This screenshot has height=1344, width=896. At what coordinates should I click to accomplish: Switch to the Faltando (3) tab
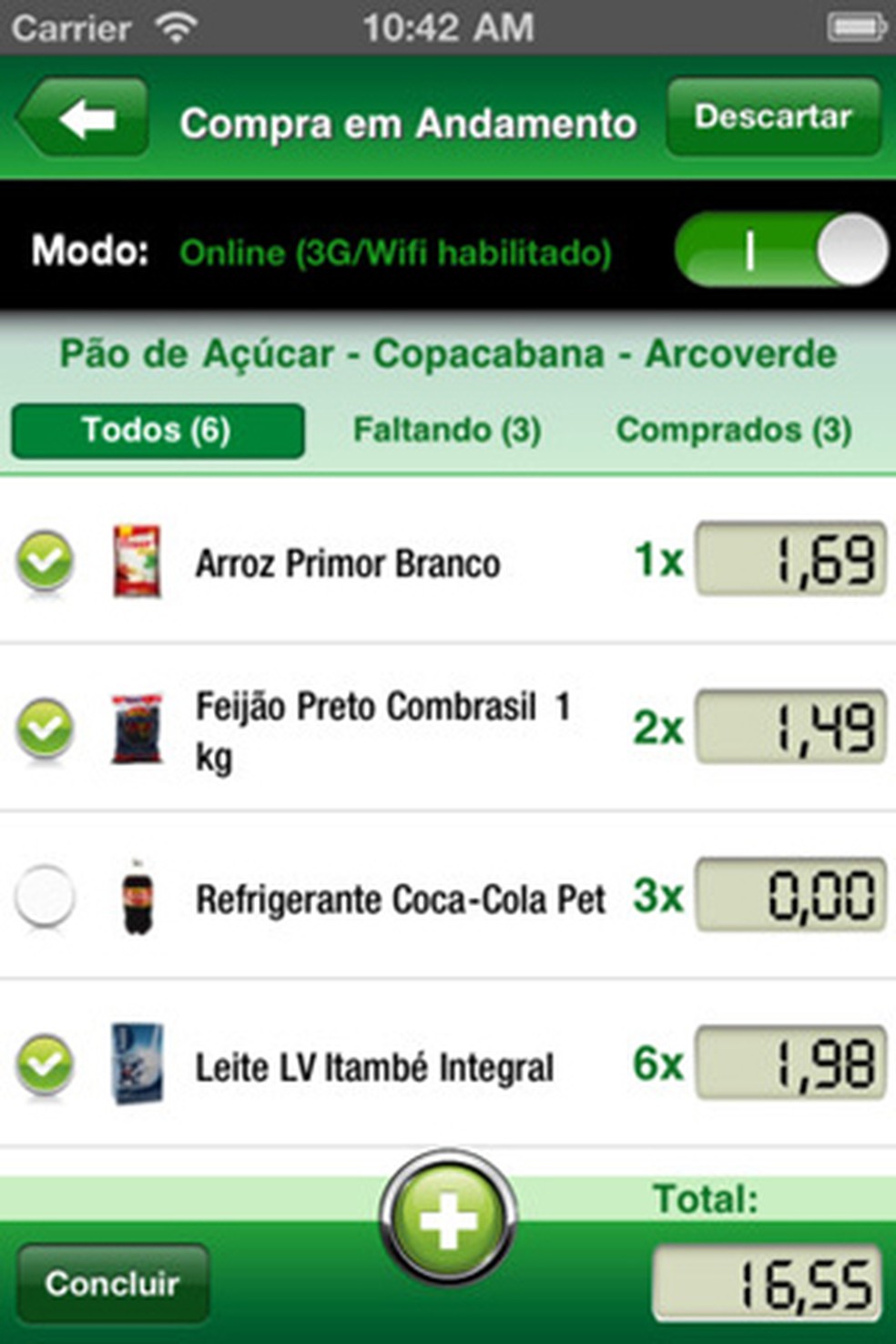click(447, 430)
